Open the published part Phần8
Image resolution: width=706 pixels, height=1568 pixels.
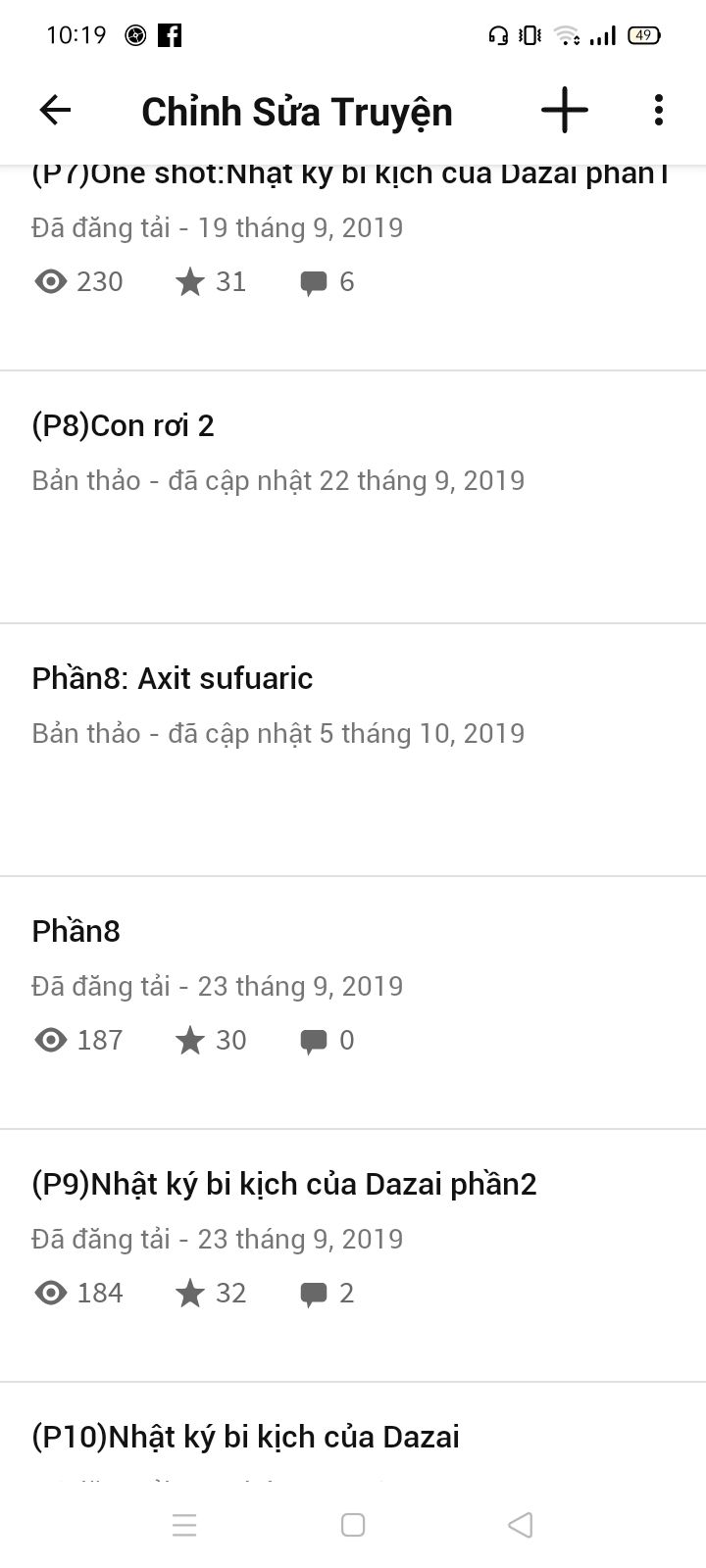[x=353, y=1003]
